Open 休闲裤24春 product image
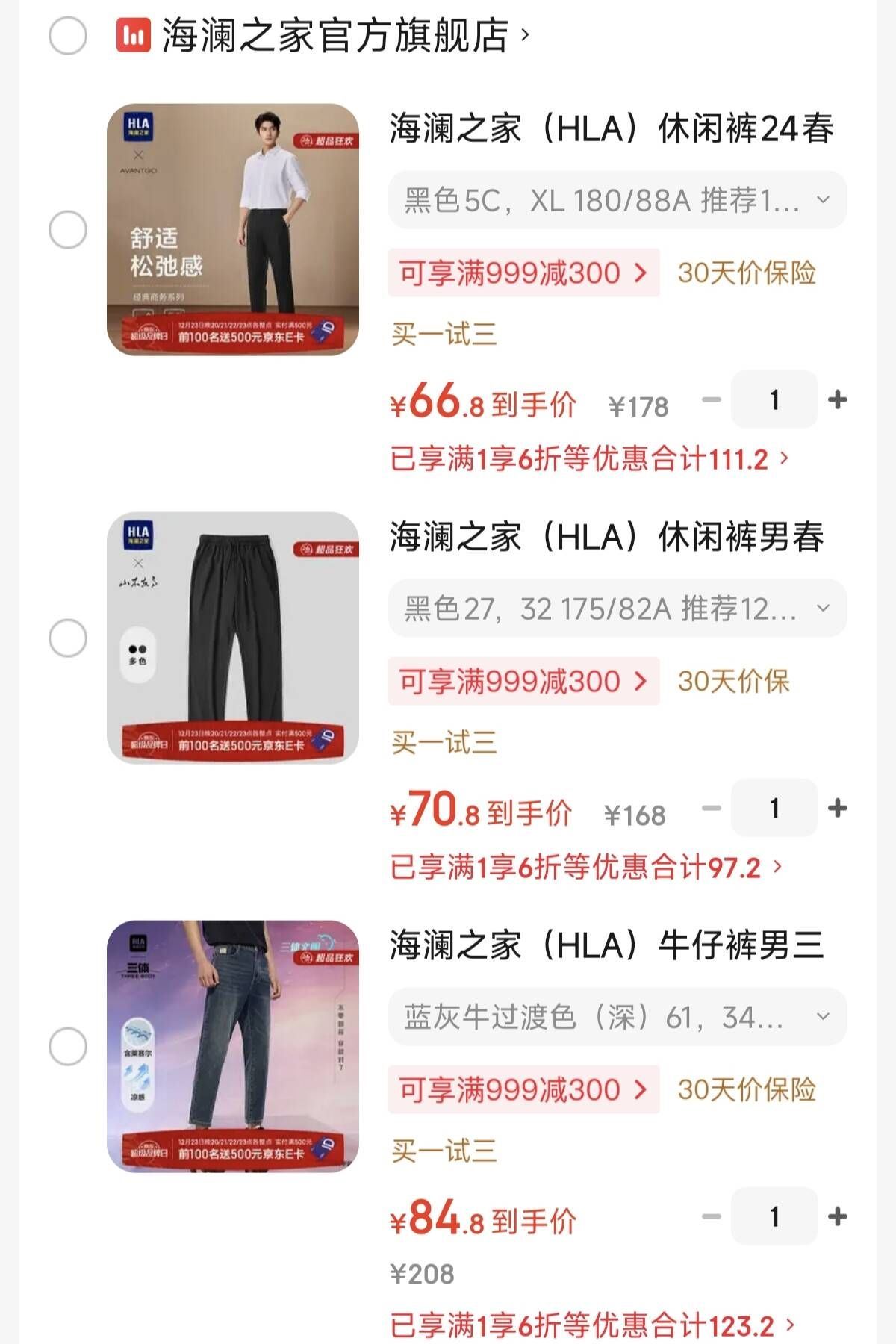This screenshot has height=1344, width=896. tap(233, 229)
